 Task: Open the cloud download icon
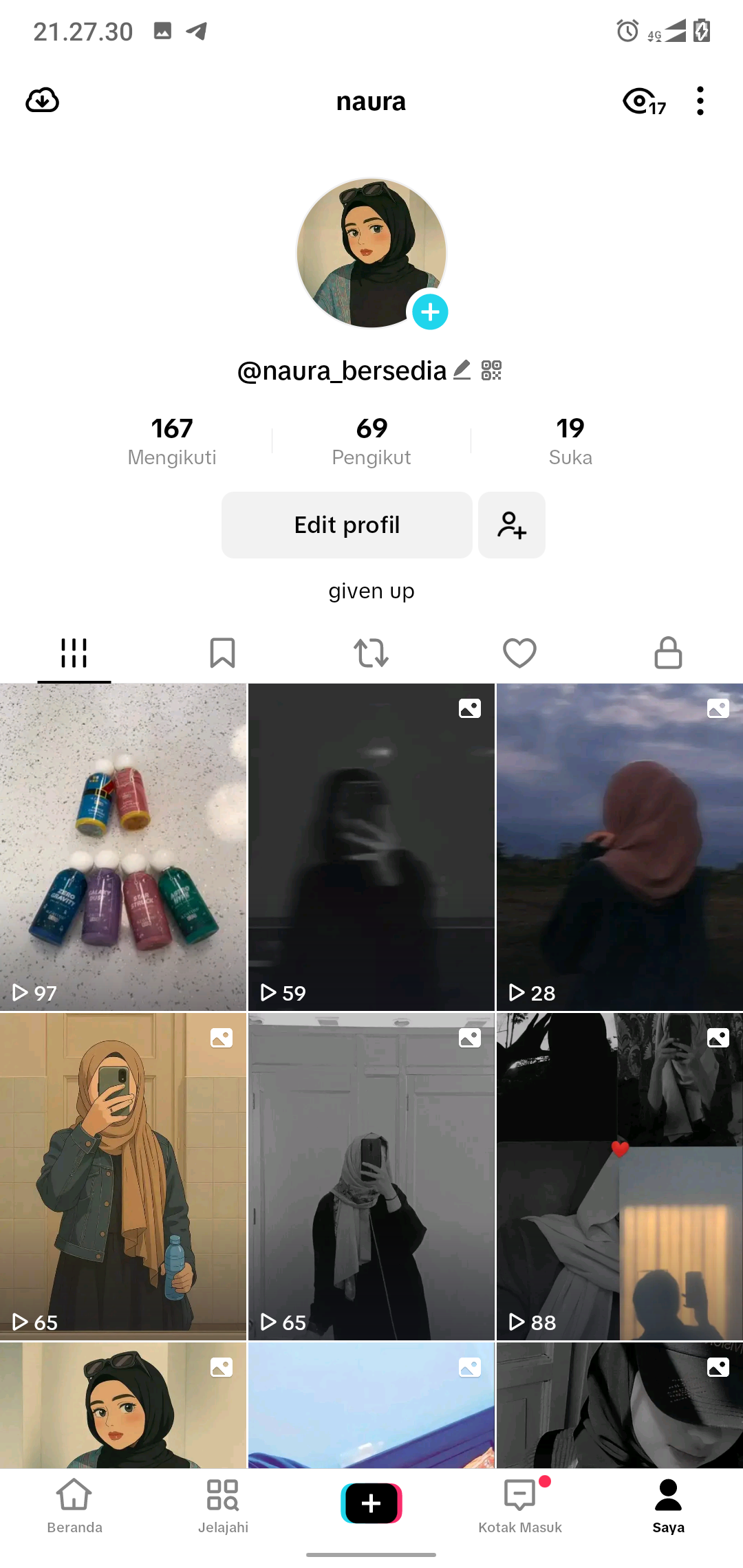(x=42, y=101)
